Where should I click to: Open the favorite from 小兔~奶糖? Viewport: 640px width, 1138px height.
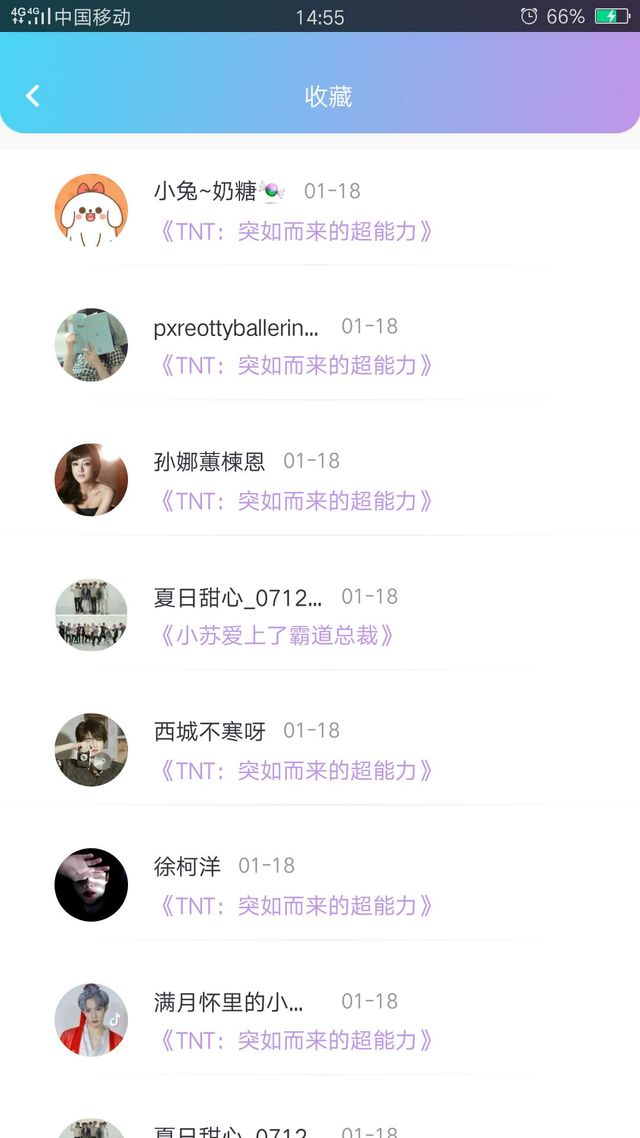320,210
